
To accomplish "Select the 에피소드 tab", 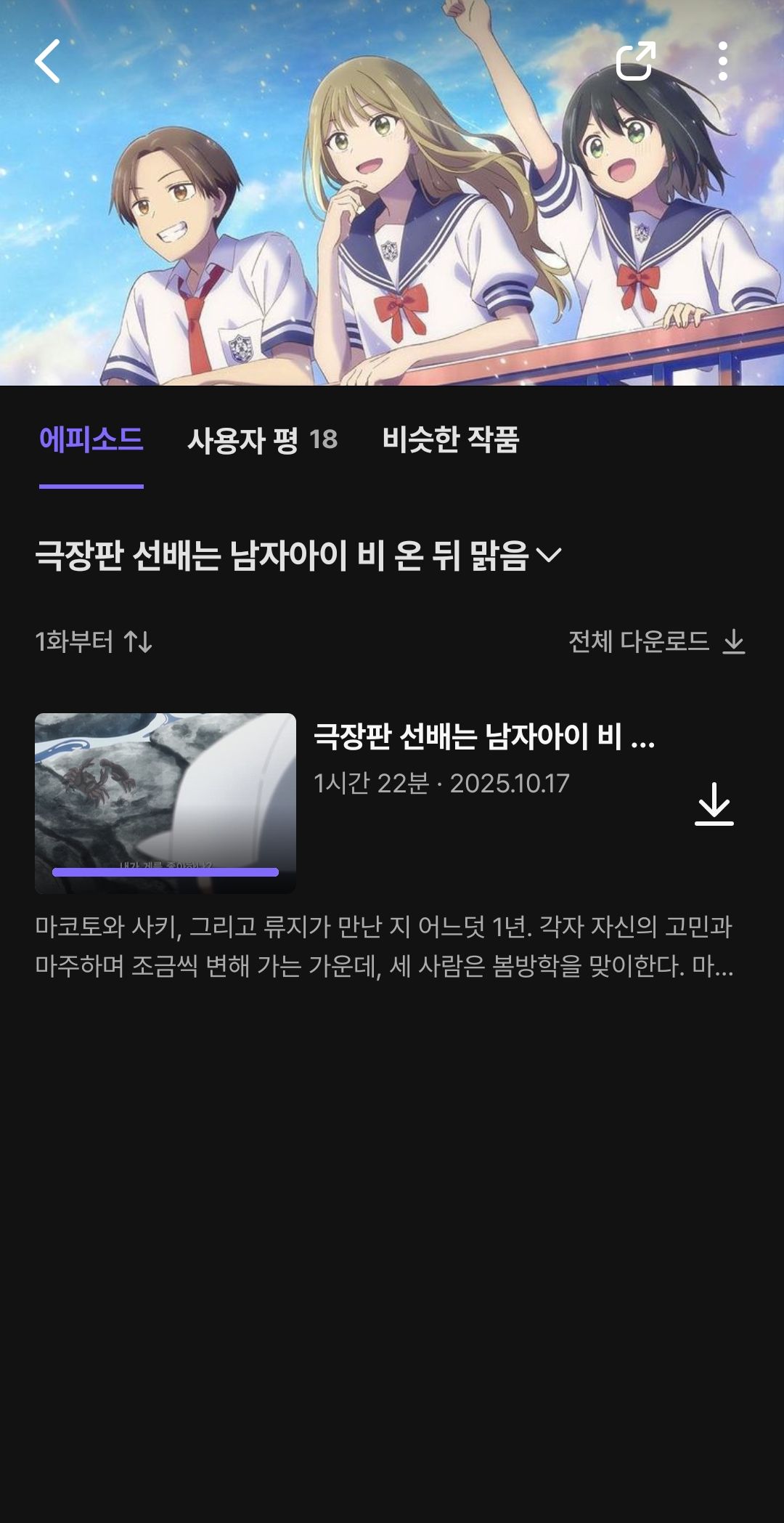I will [x=91, y=439].
